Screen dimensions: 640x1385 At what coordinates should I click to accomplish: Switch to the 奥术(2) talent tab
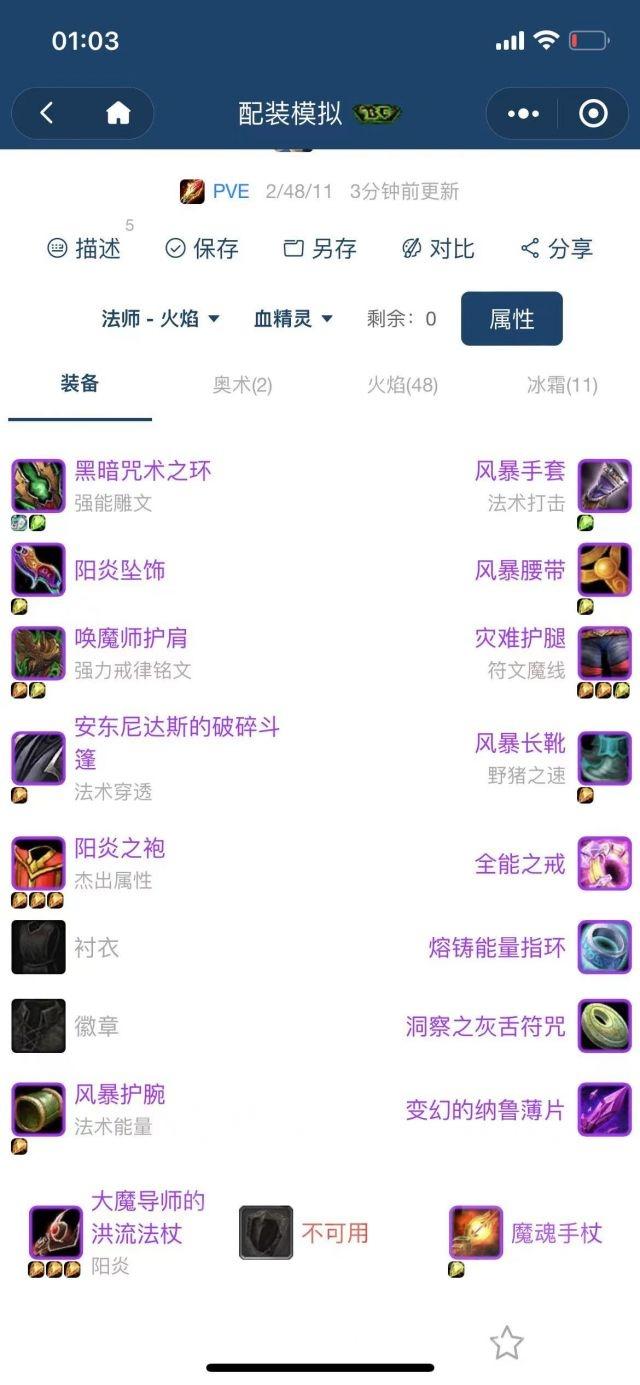[x=242, y=385]
